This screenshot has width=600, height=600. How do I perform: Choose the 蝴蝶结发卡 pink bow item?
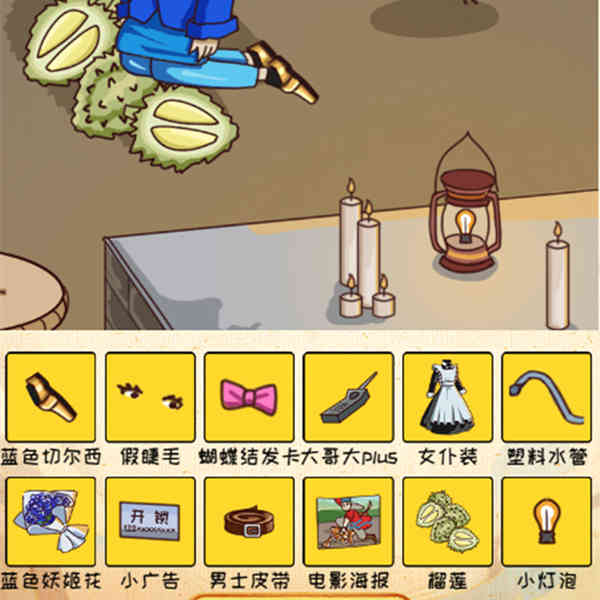pos(249,397)
